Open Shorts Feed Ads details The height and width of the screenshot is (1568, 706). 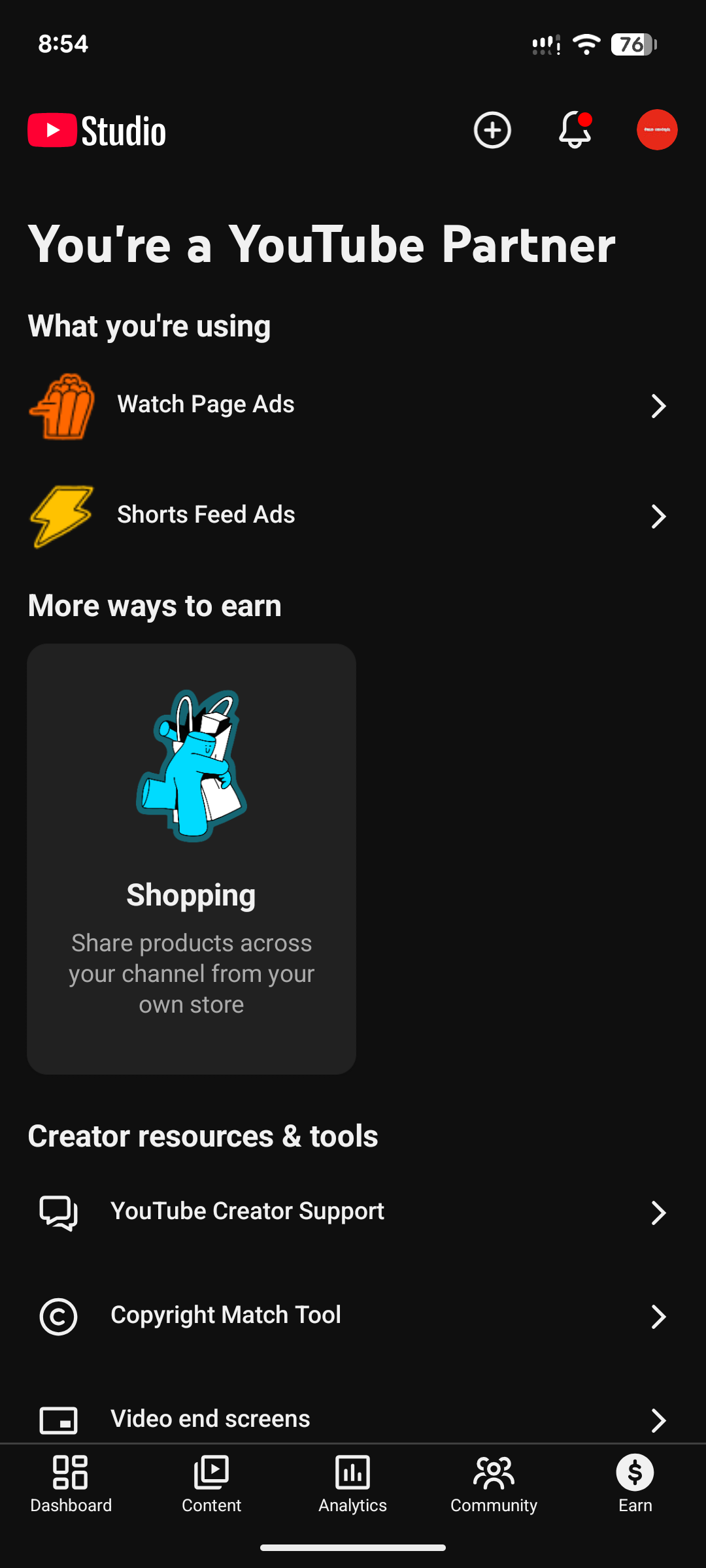pyautogui.click(x=353, y=515)
